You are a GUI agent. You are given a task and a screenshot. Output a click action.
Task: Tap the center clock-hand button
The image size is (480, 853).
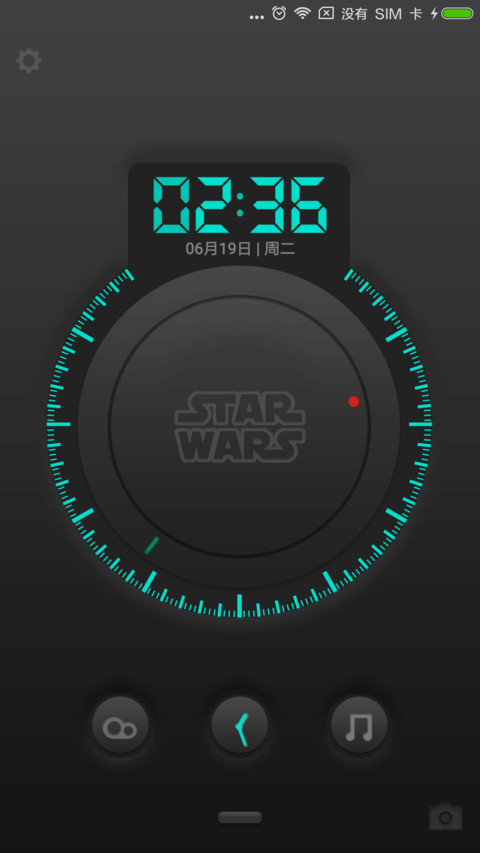pyautogui.click(x=239, y=725)
